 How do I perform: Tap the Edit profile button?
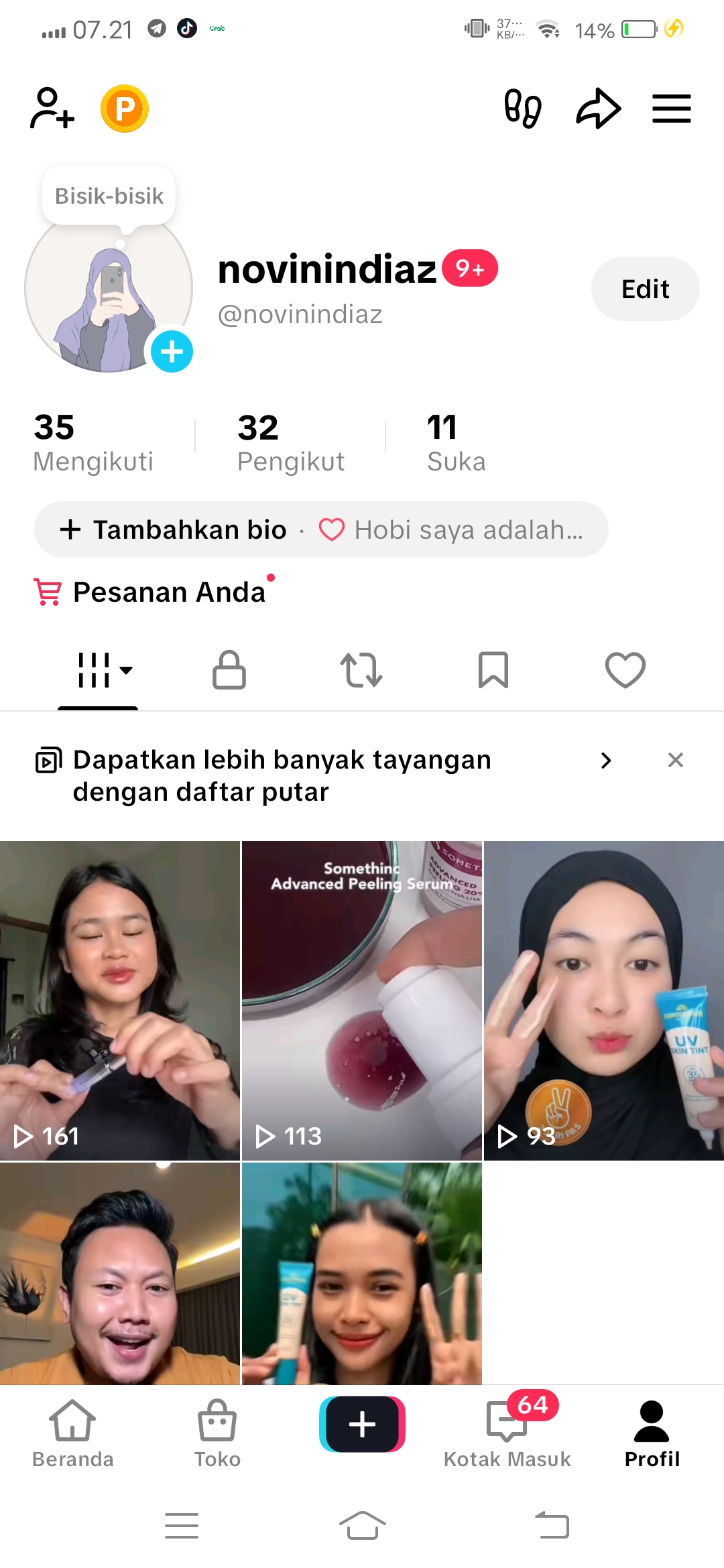[x=645, y=289]
